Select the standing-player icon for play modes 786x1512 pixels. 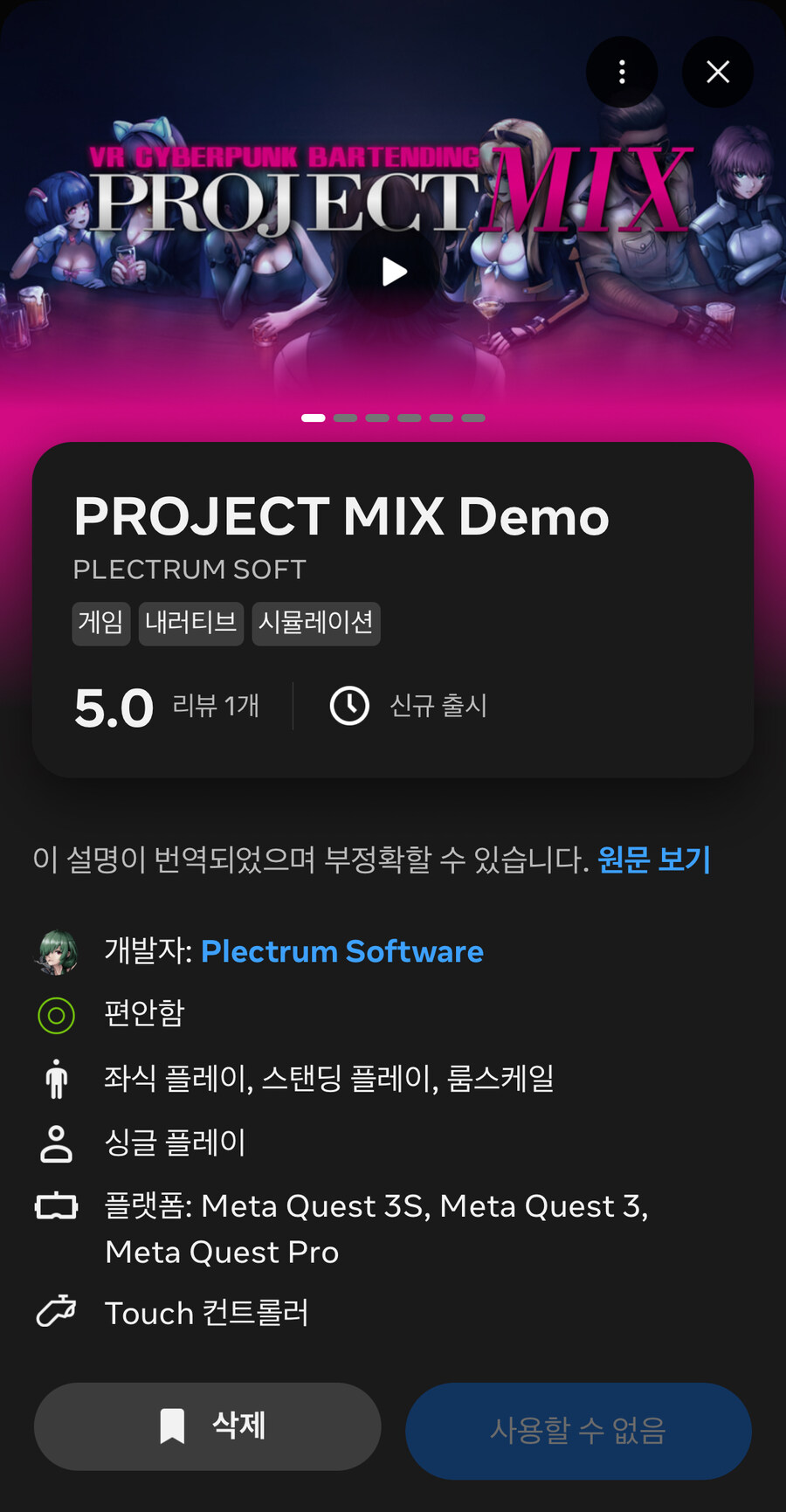(56, 1079)
